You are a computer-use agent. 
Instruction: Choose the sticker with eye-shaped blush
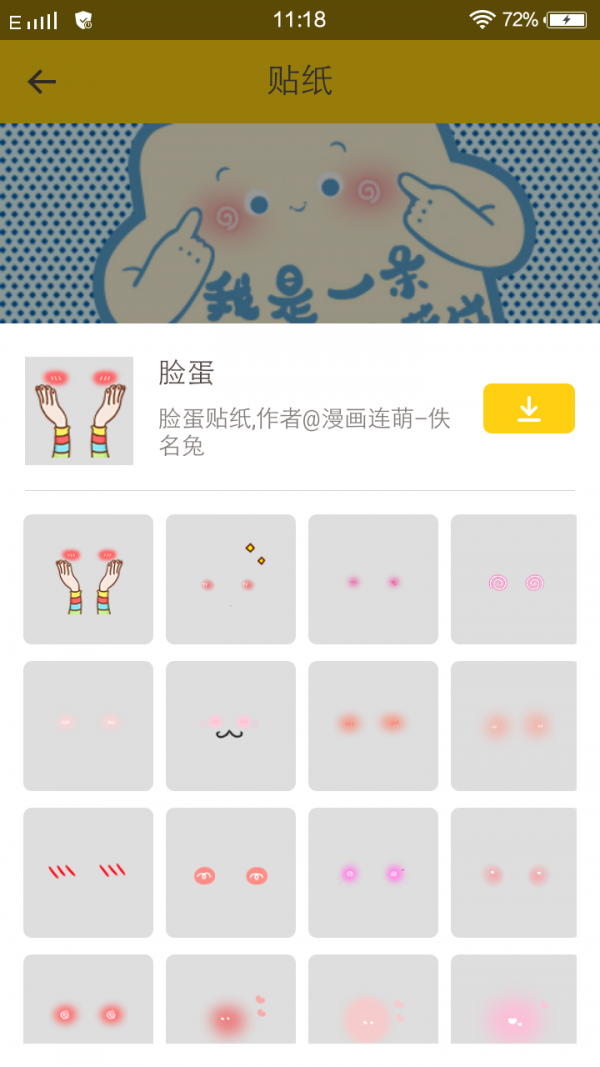pos(230,872)
